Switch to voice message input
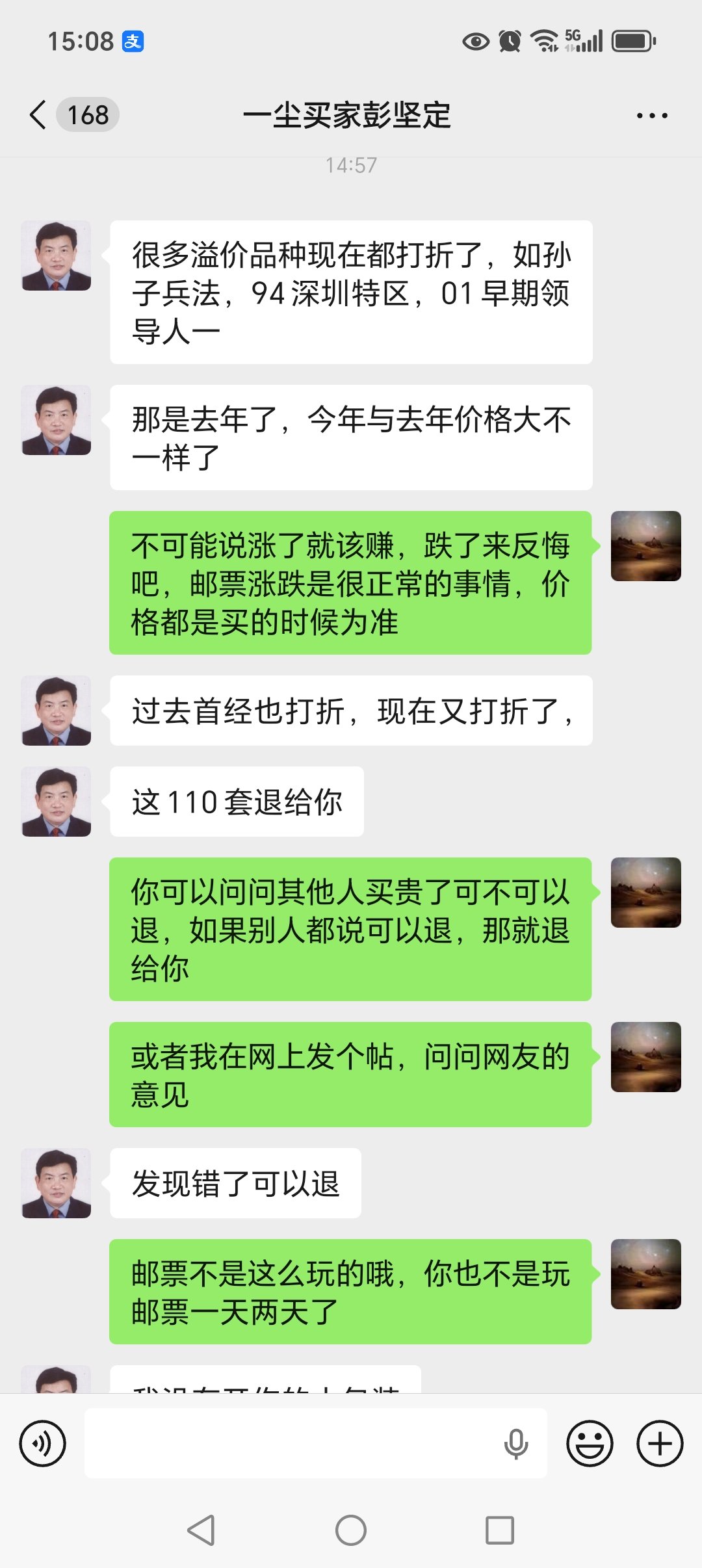This screenshot has width=702, height=1568. 43,1444
